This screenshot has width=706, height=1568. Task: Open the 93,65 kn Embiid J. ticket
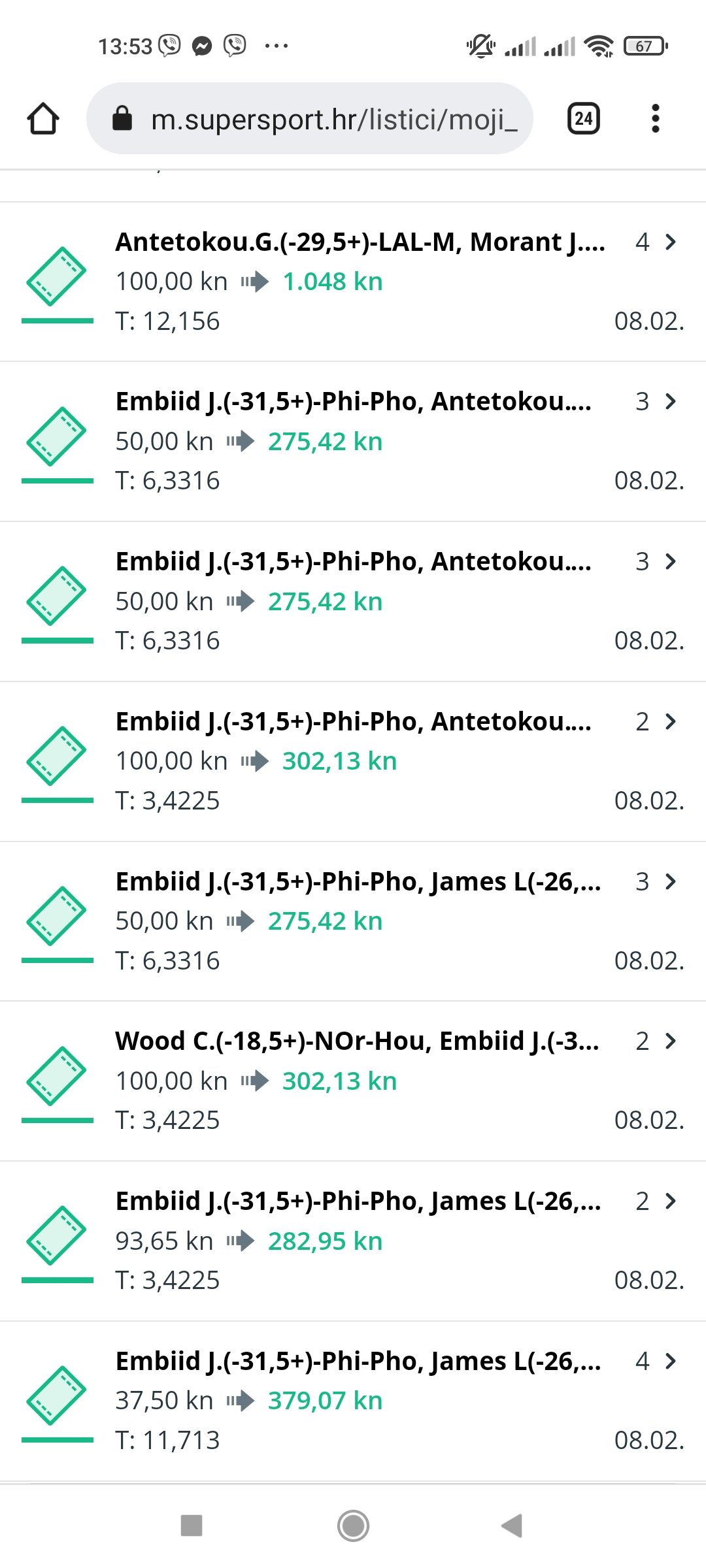(x=353, y=1241)
